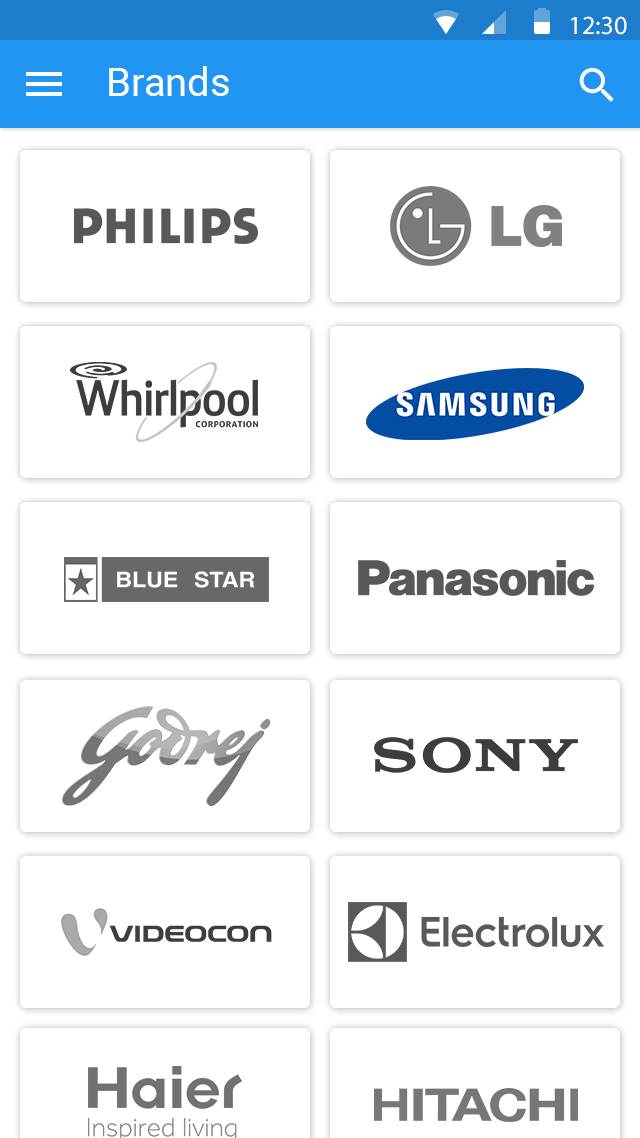Open the hamburger drawer menu
Viewport: 640px width, 1138px height.
pyautogui.click(x=44, y=84)
